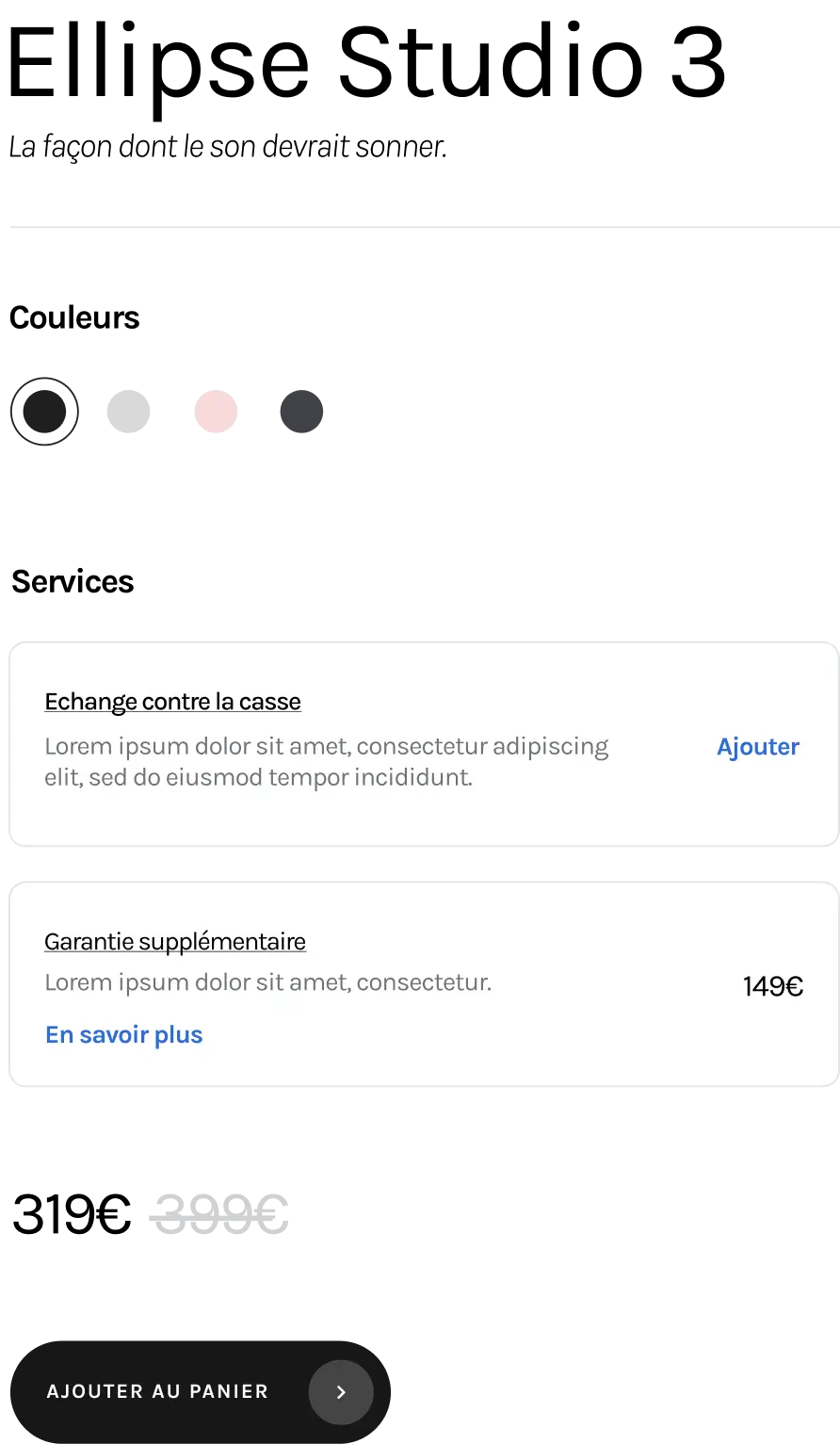Open the Echange contre la casse link

coord(172,702)
